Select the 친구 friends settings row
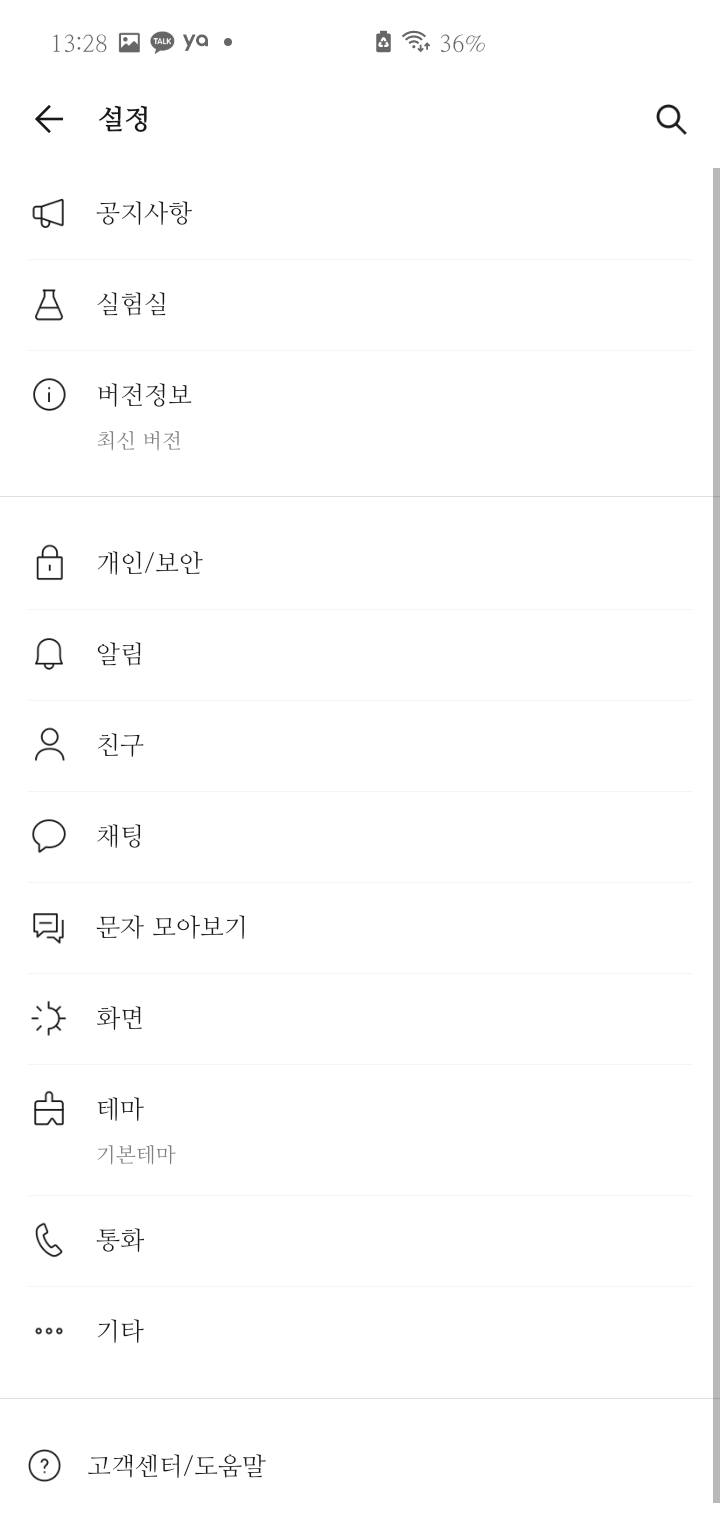The height and width of the screenshot is (1520, 720). pos(360,745)
